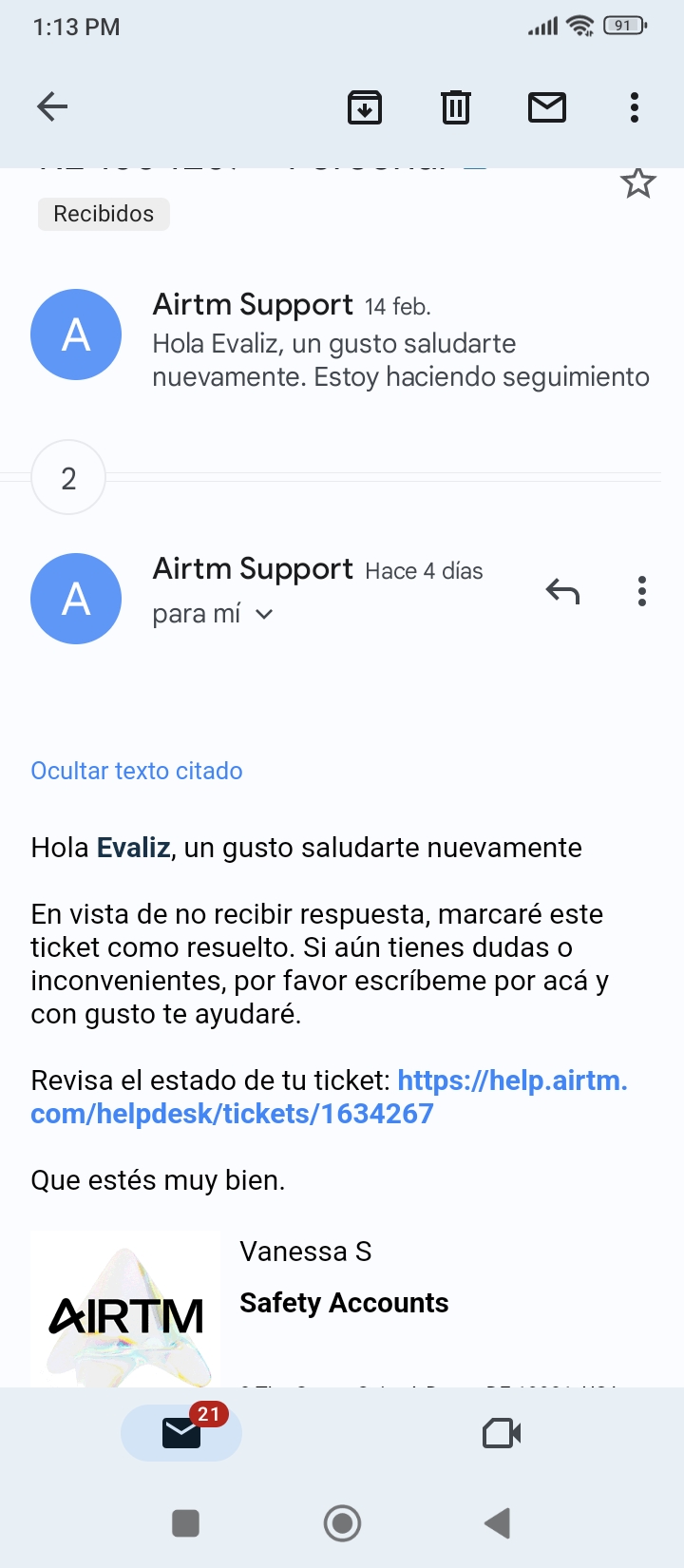
Task: Tap Ocultar texto citado
Action: click(x=137, y=771)
